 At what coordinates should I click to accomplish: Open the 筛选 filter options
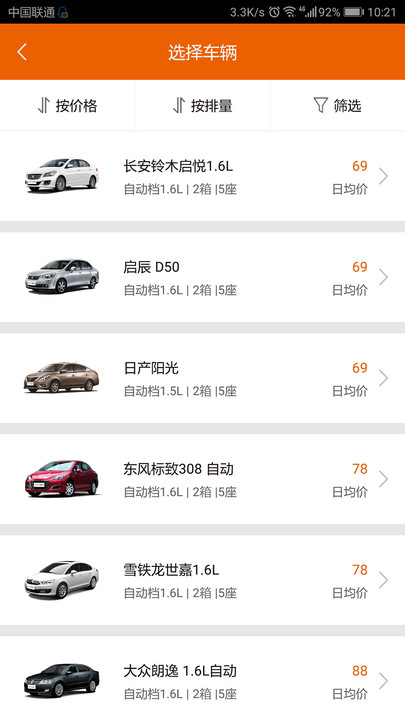(x=338, y=106)
